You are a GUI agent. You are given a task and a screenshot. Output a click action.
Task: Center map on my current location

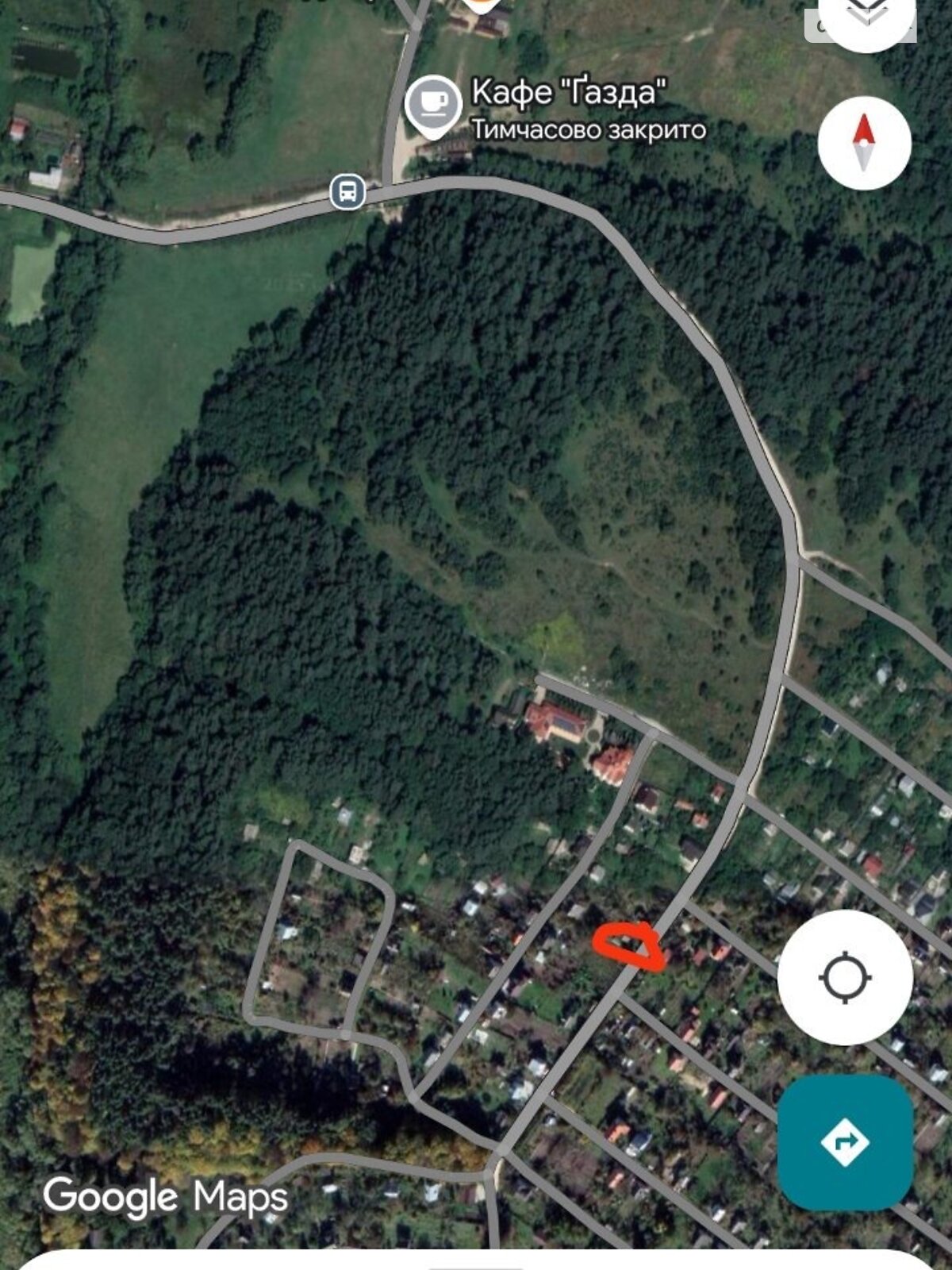[x=845, y=977]
